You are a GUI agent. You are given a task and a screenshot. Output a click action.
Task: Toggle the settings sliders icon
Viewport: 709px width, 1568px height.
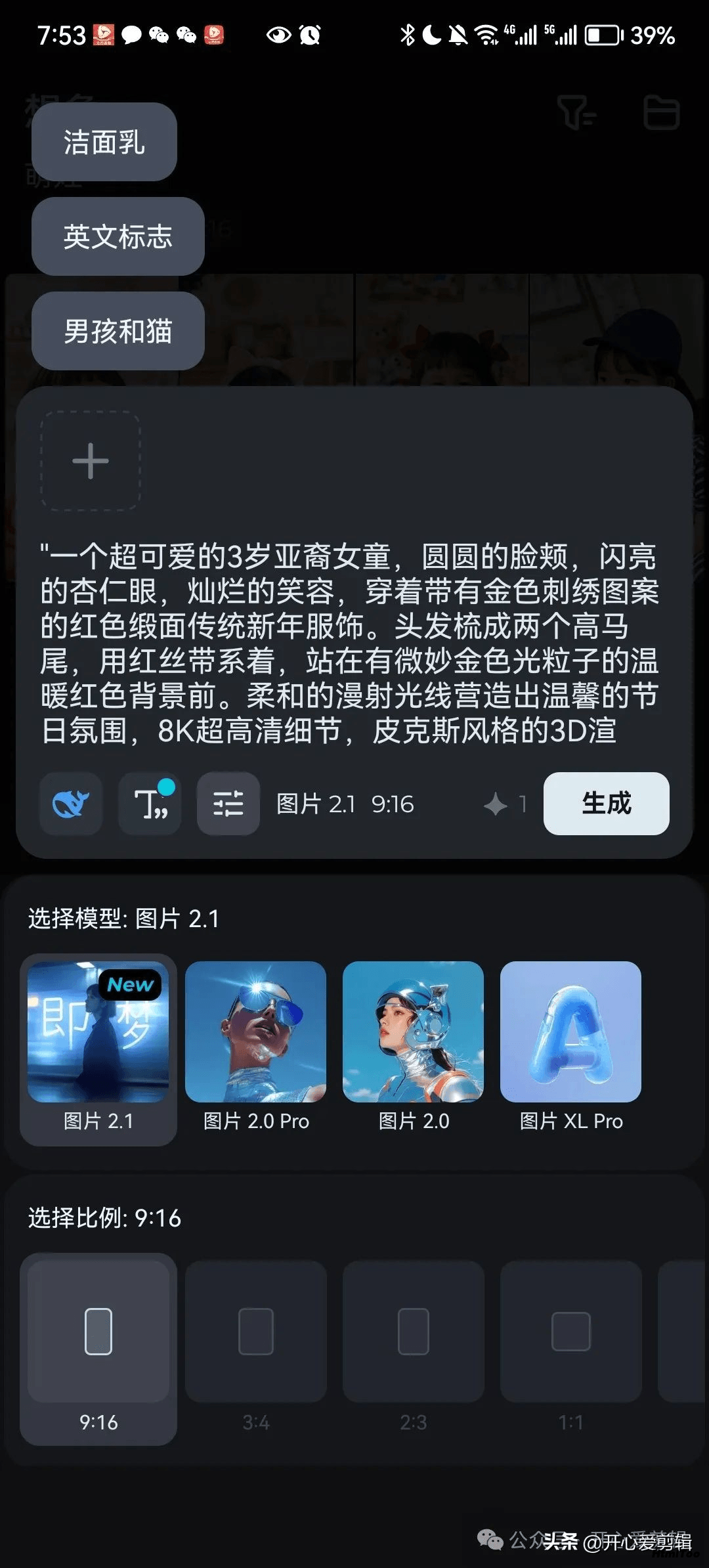228,804
